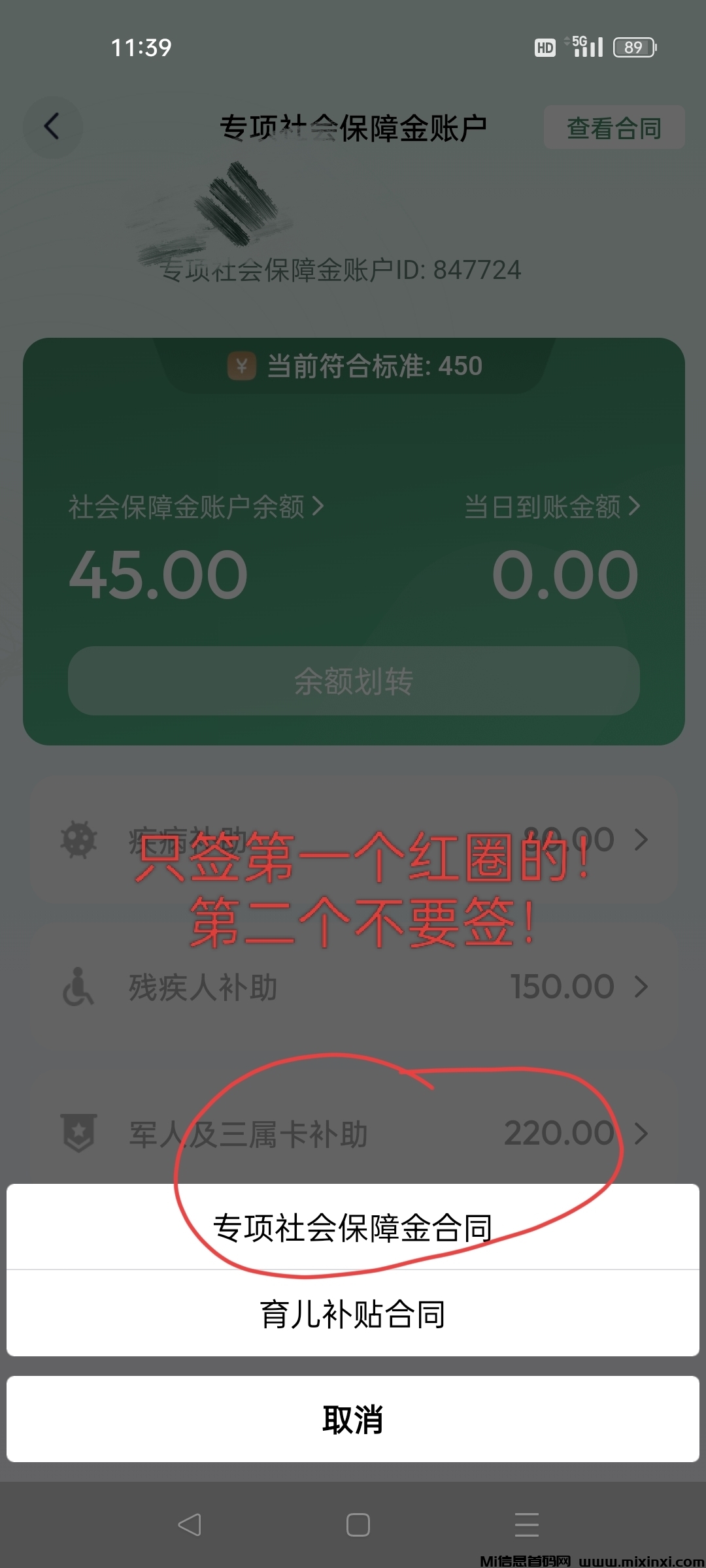Select the 育儿补贴合同 option
Screen dimensions: 706x1568
pyautogui.click(x=353, y=1314)
